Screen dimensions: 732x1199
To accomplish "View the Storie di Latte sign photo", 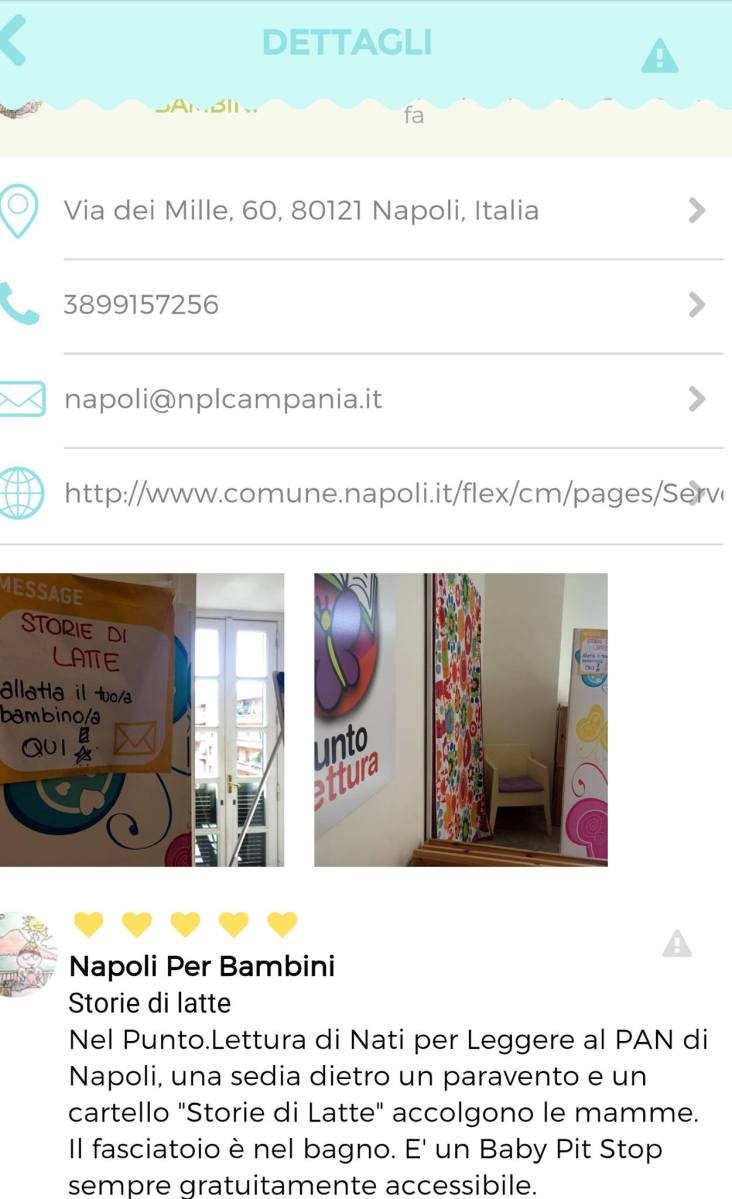I will click(141, 719).
